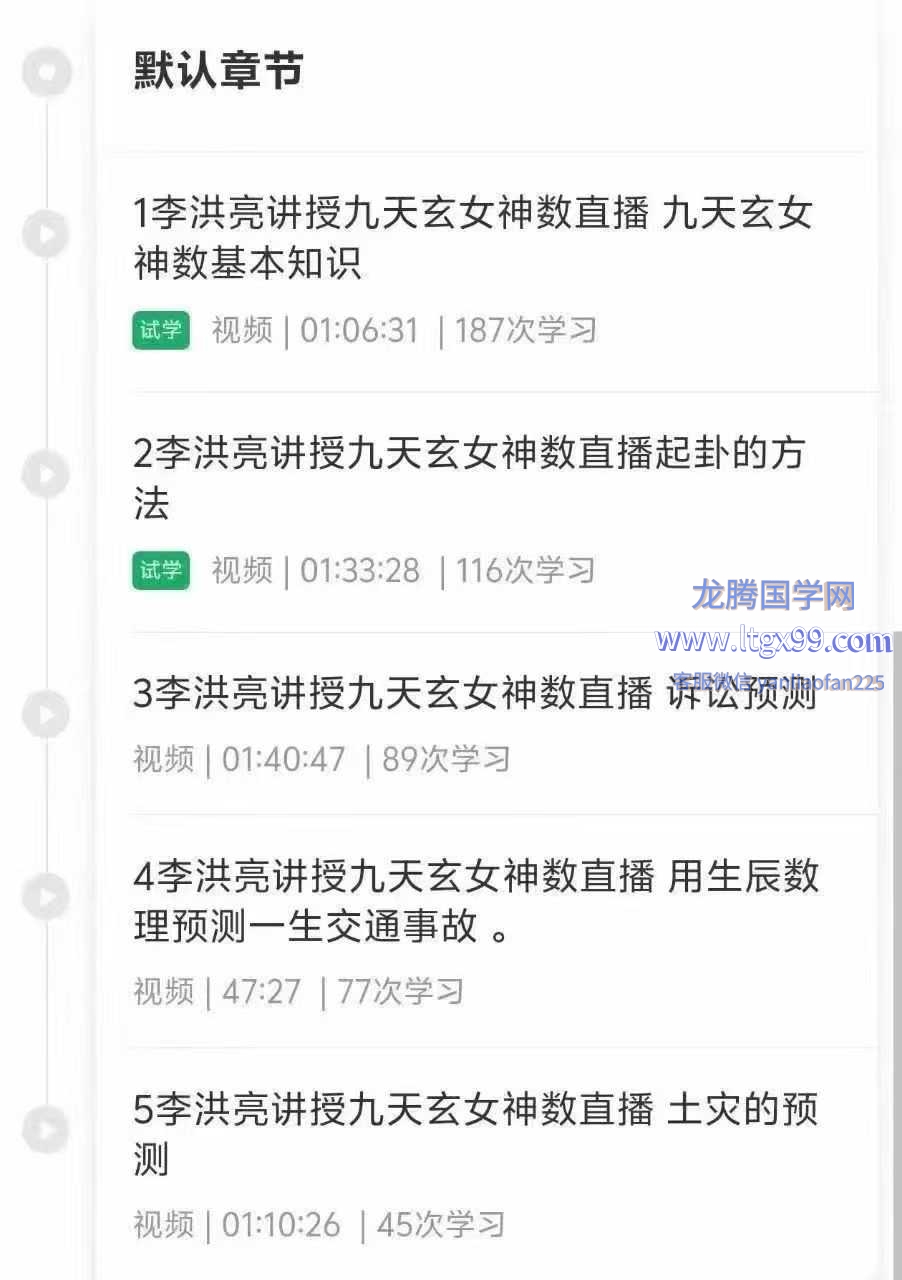Open lesson 3 诉讼预测
This screenshot has width=902, height=1280.
coord(475,694)
